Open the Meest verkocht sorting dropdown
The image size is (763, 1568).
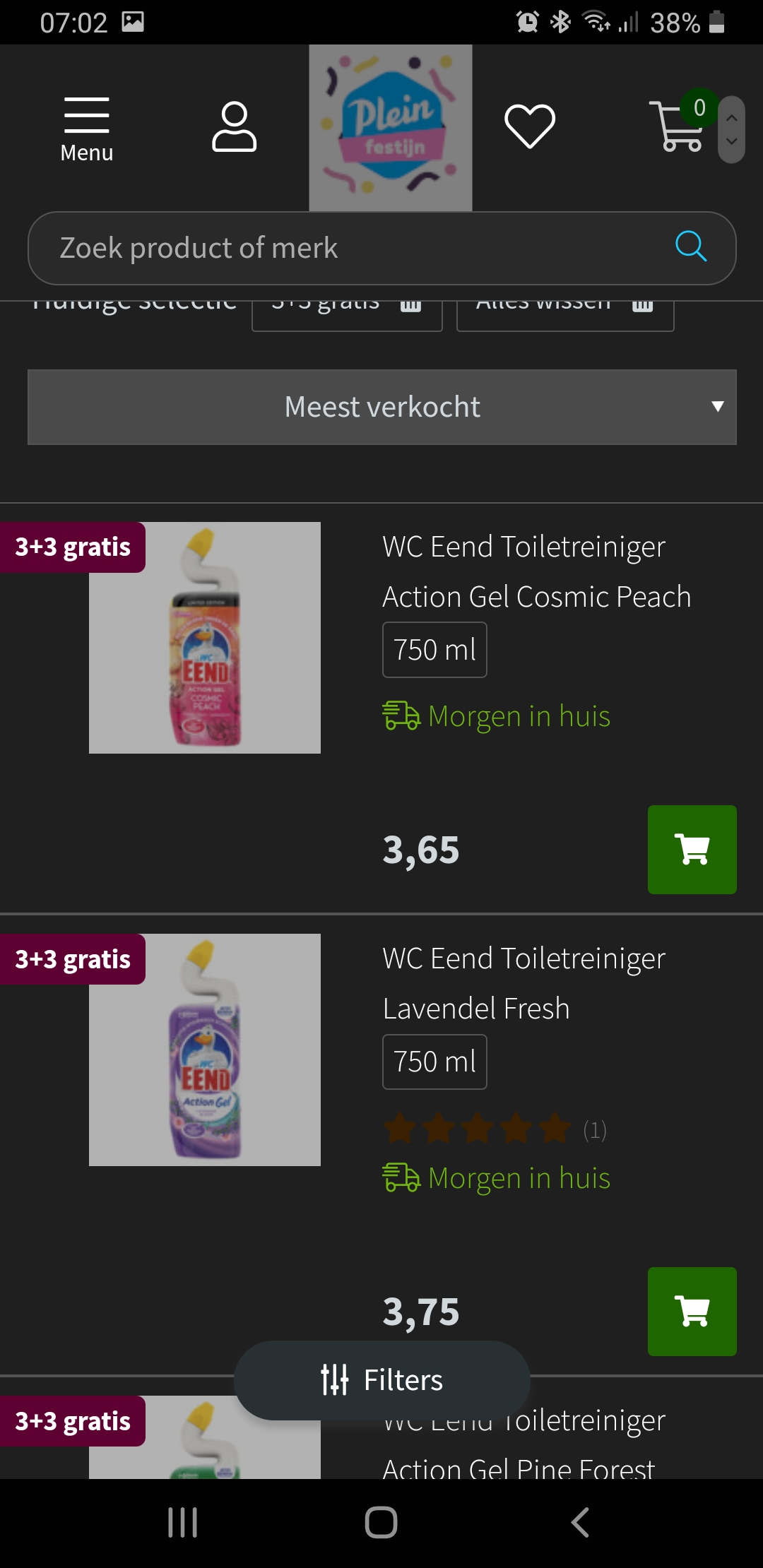click(381, 407)
